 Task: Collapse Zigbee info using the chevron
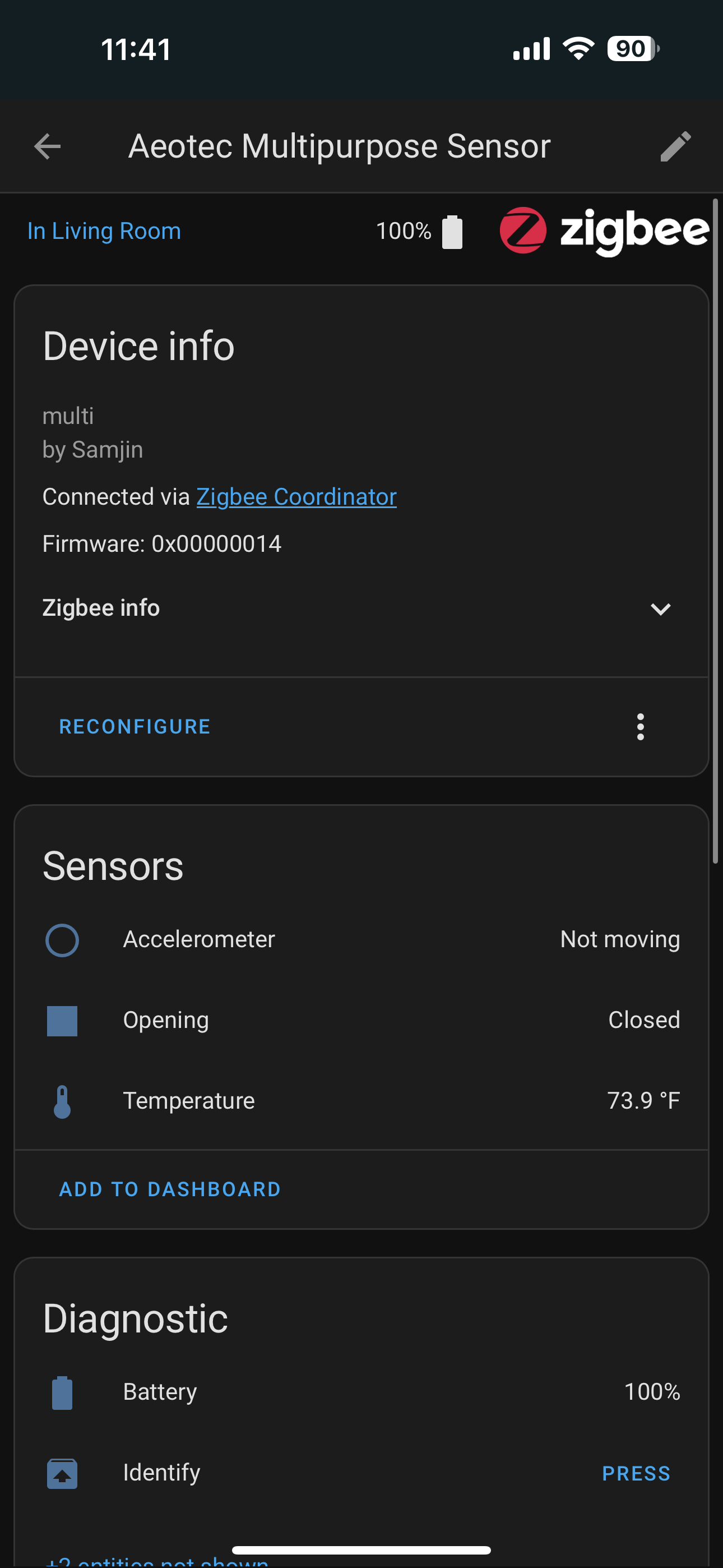pos(661,608)
